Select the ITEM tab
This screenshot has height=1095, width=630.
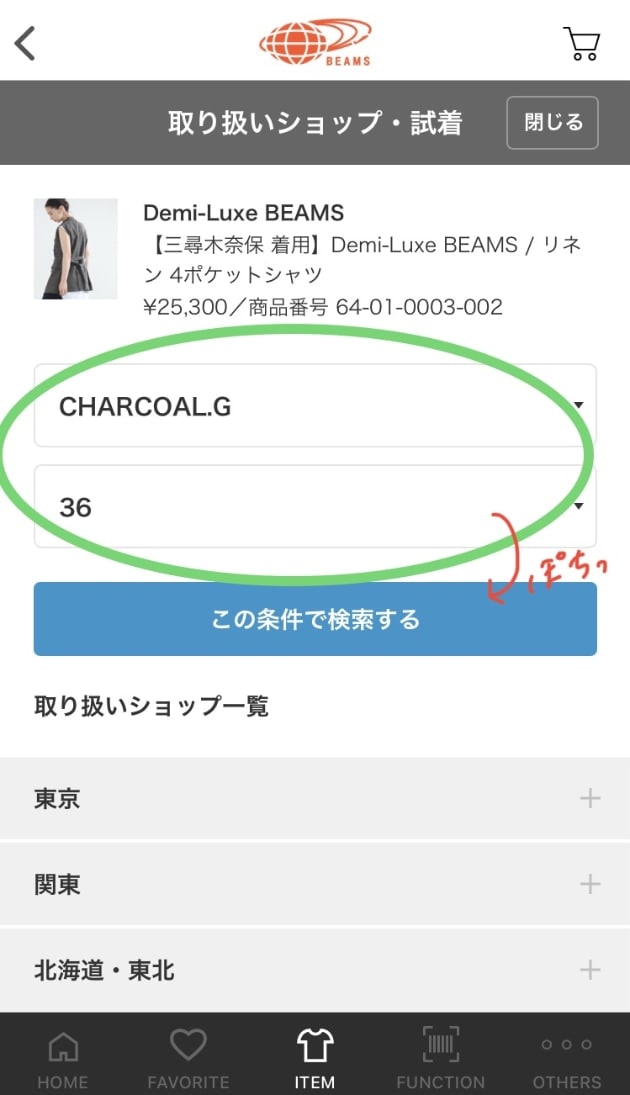click(x=314, y=1058)
